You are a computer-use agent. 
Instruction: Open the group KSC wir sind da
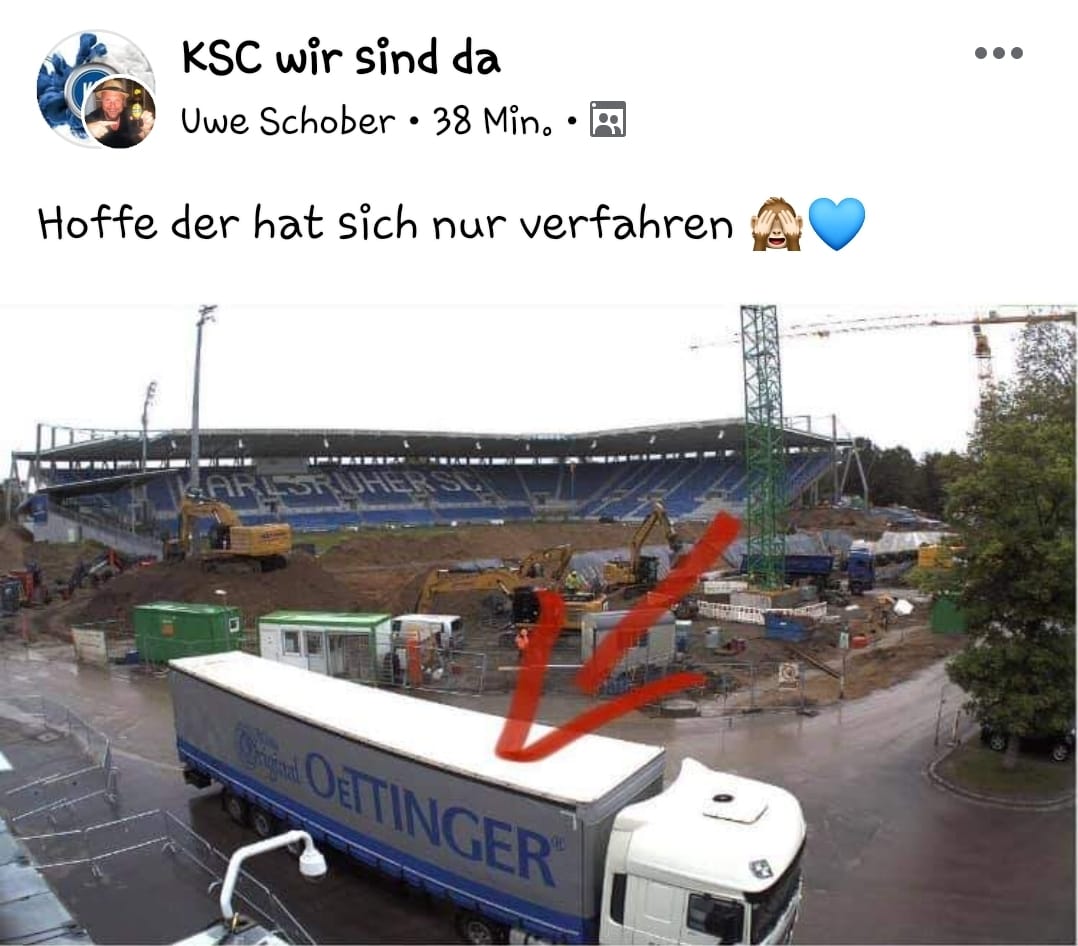click(340, 60)
